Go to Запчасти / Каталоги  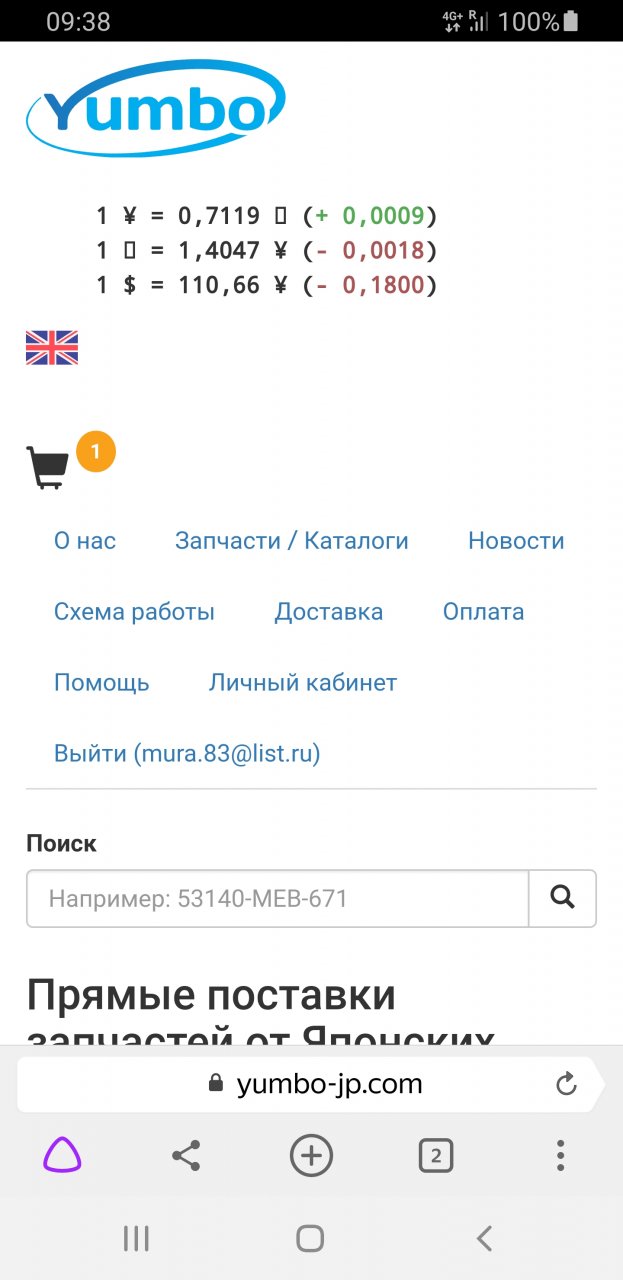pos(292,541)
